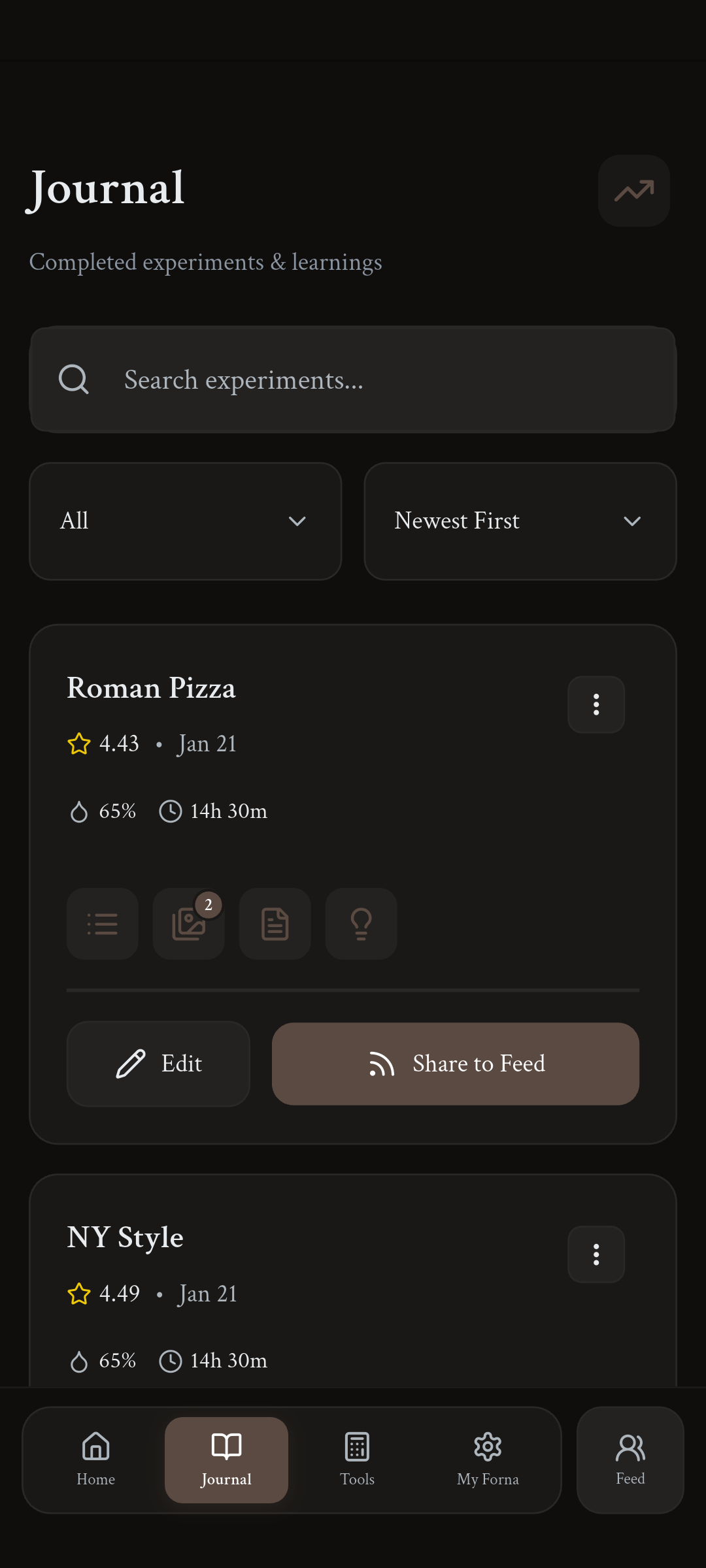Switch to the Home tab
The image size is (706, 1568).
(x=95, y=1460)
